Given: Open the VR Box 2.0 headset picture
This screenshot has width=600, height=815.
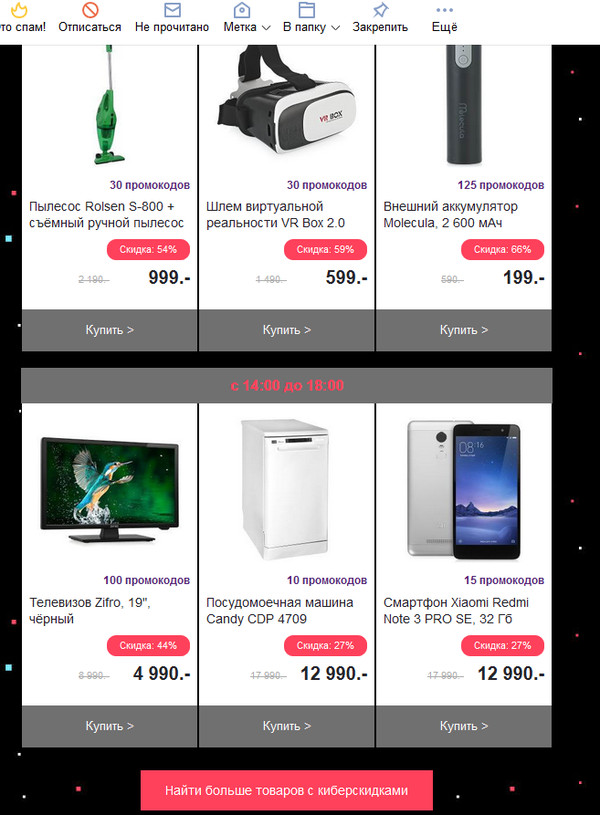Looking at the screenshot, I should (287, 105).
